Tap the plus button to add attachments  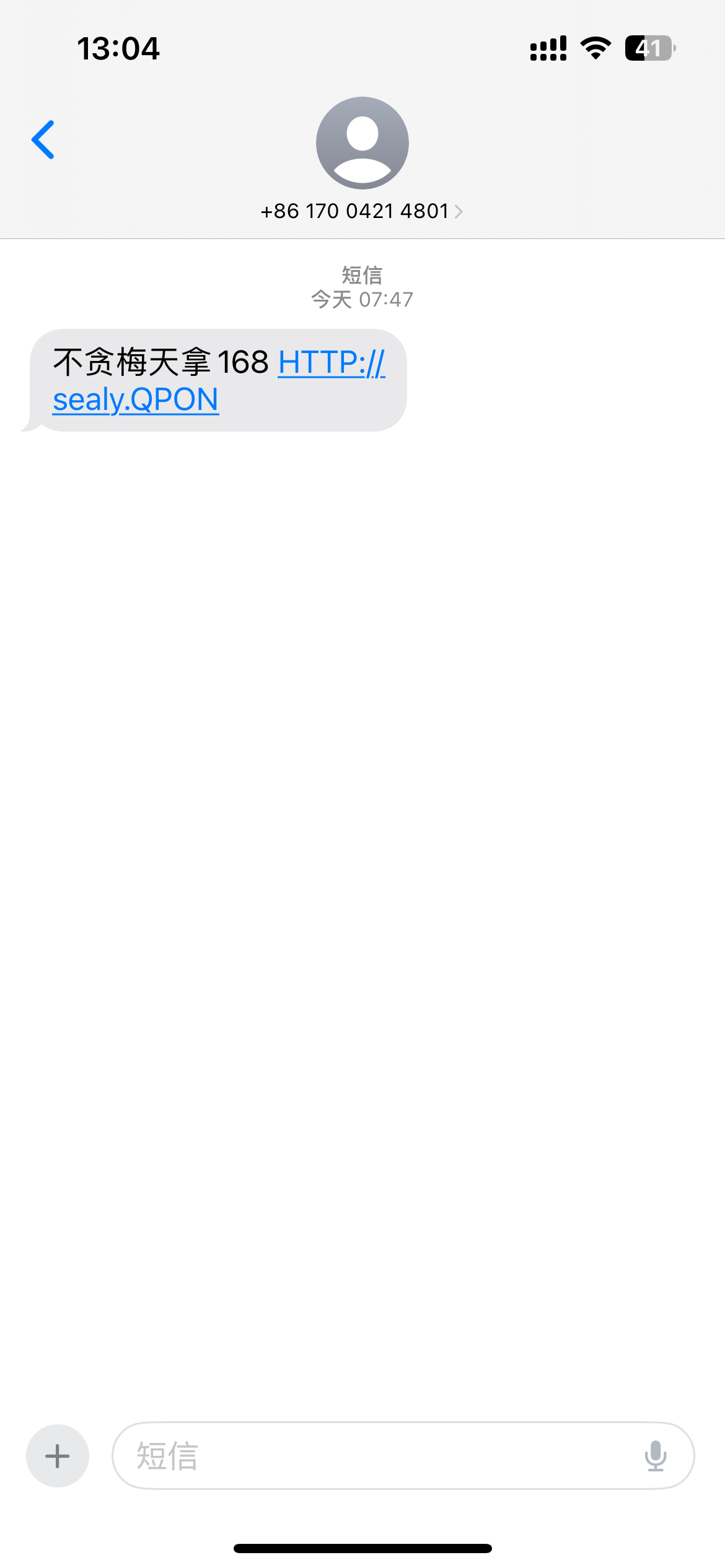[58, 1455]
